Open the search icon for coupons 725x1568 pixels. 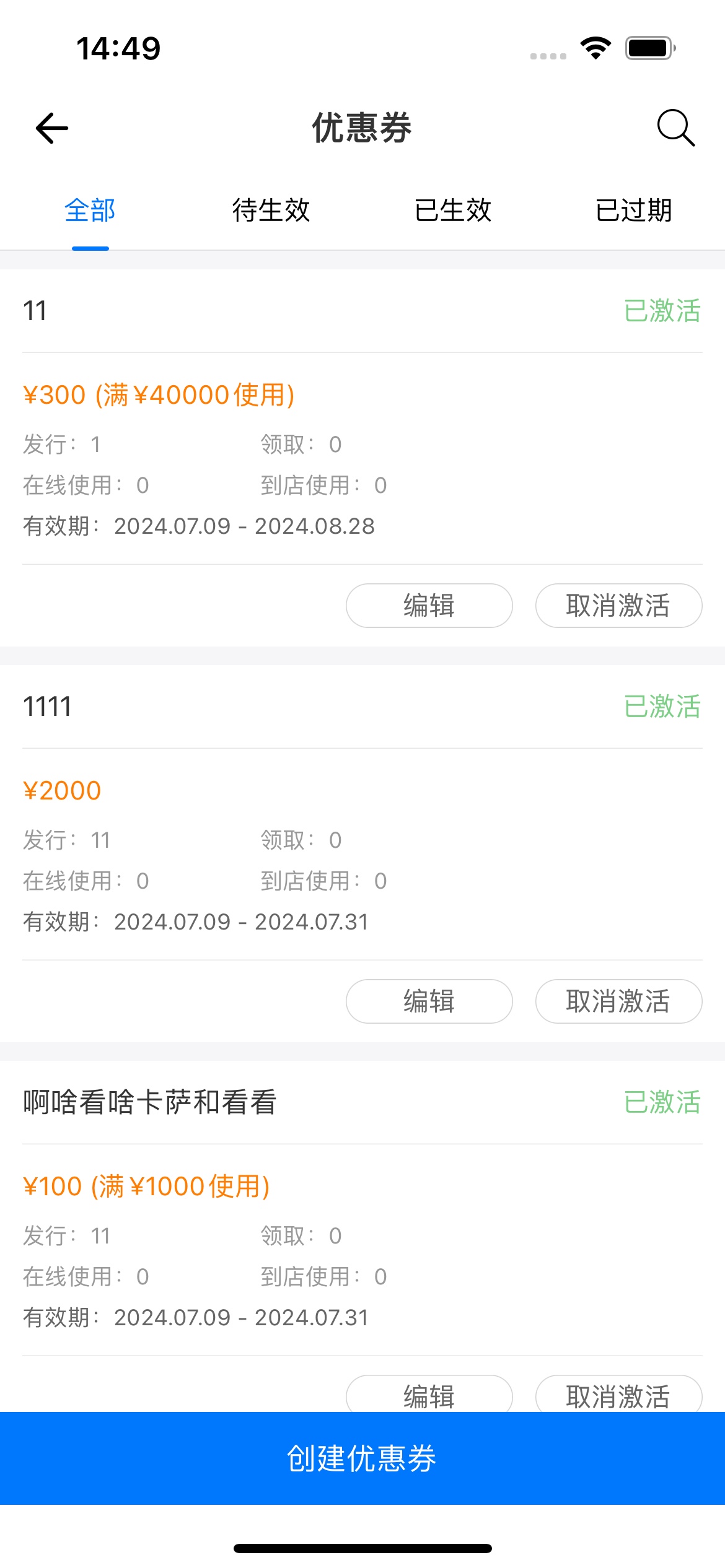[675, 128]
